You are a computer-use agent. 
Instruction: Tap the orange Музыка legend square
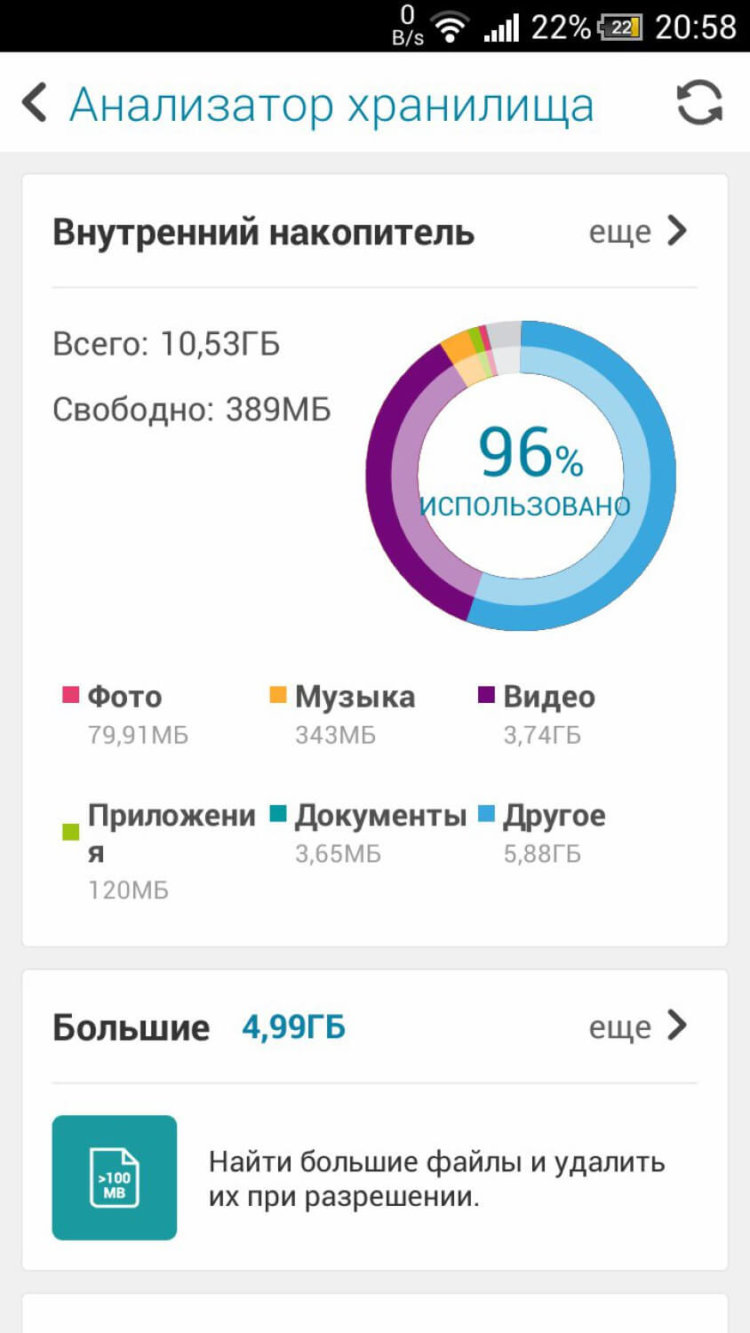(277, 693)
